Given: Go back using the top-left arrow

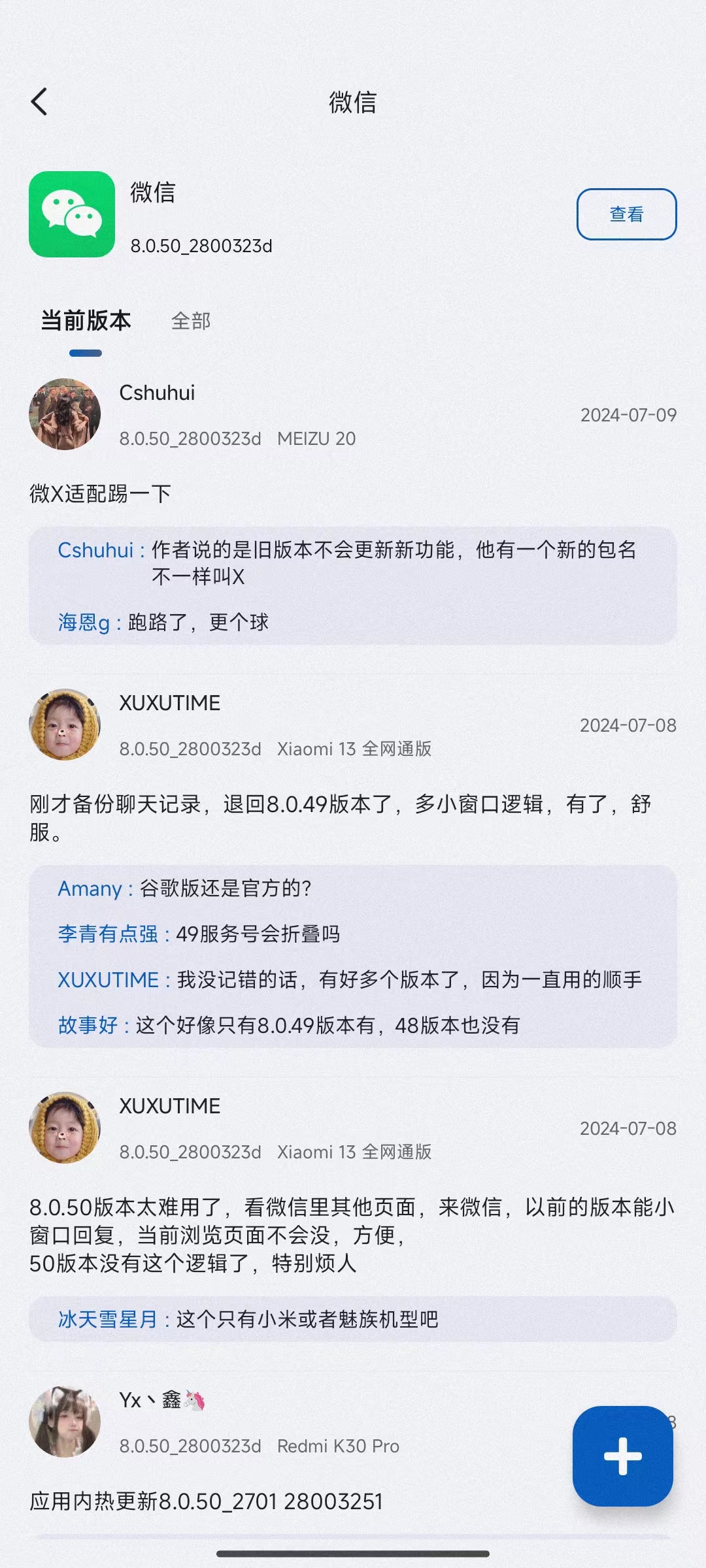Looking at the screenshot, I should point(39,102).
